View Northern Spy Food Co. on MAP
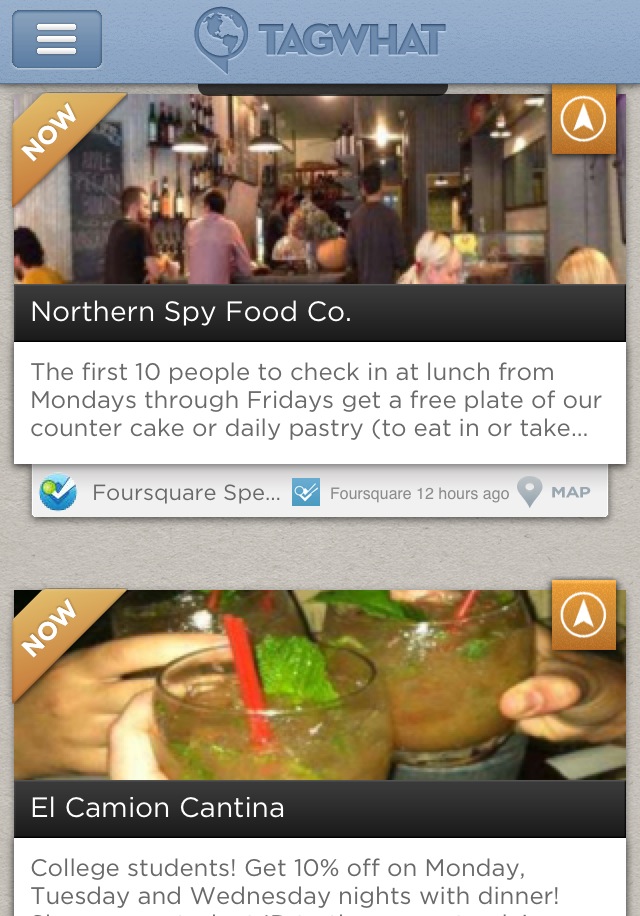 [556, 492]
